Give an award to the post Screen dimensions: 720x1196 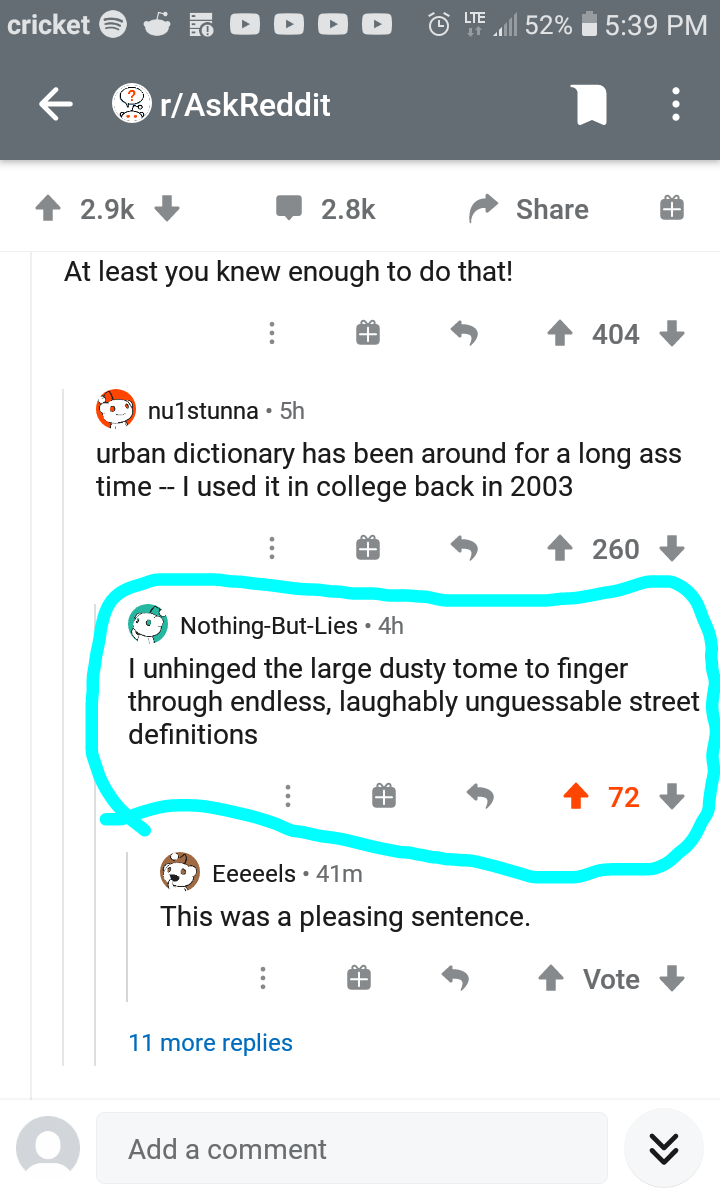(x=671, y=207)
